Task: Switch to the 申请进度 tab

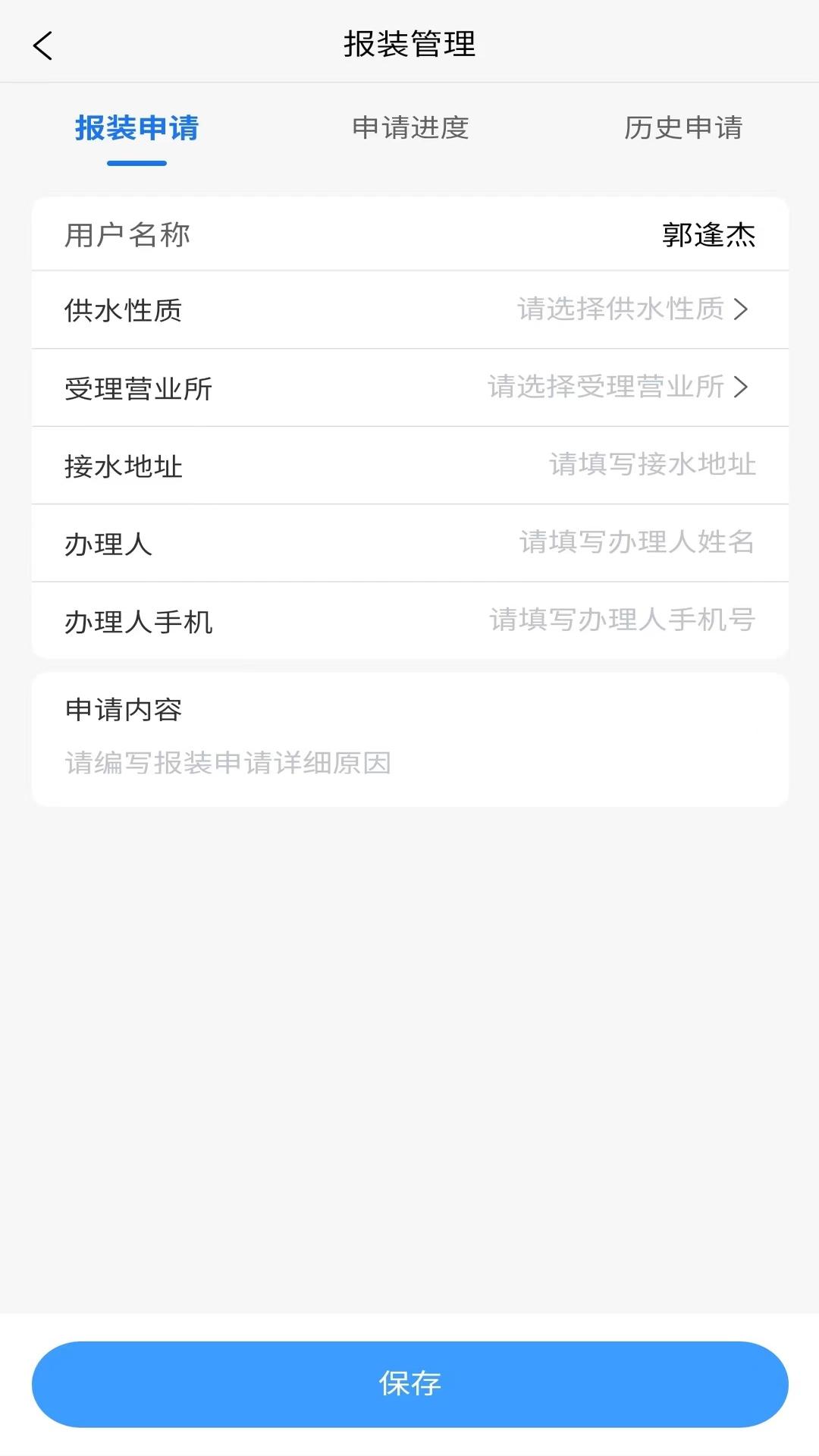Action: click(x=410, y=128)
